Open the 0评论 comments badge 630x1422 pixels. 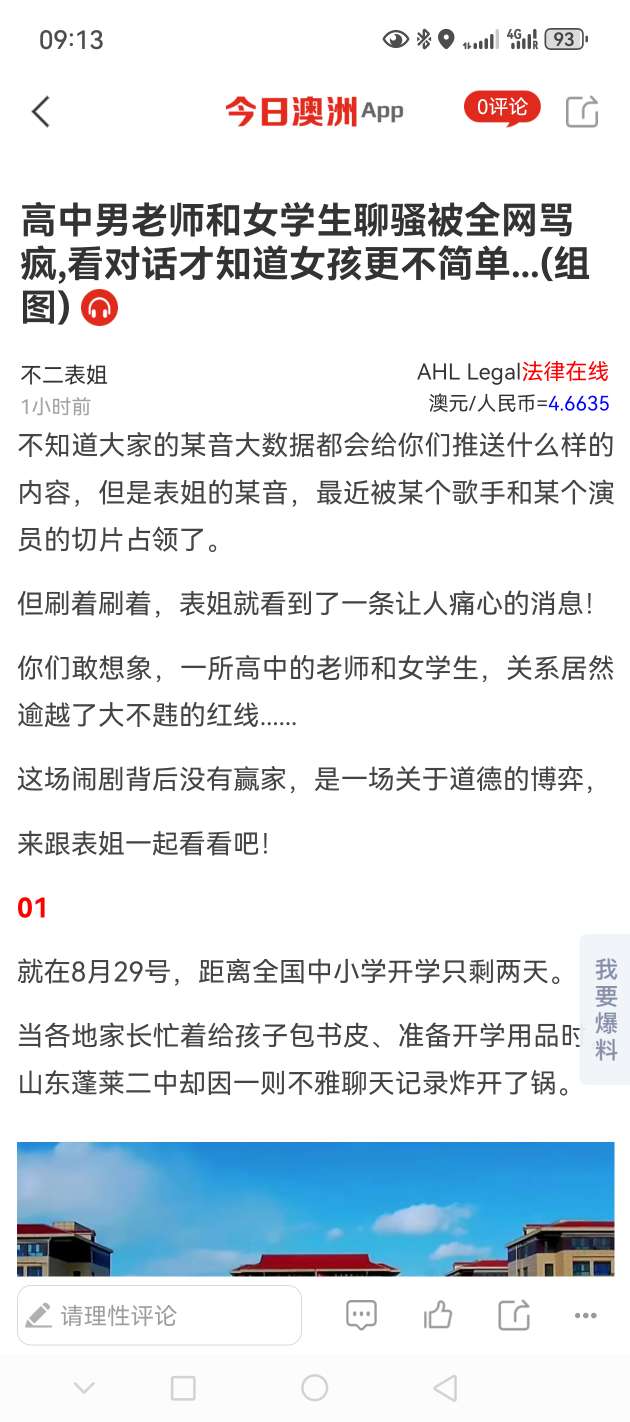pos(502,108)
